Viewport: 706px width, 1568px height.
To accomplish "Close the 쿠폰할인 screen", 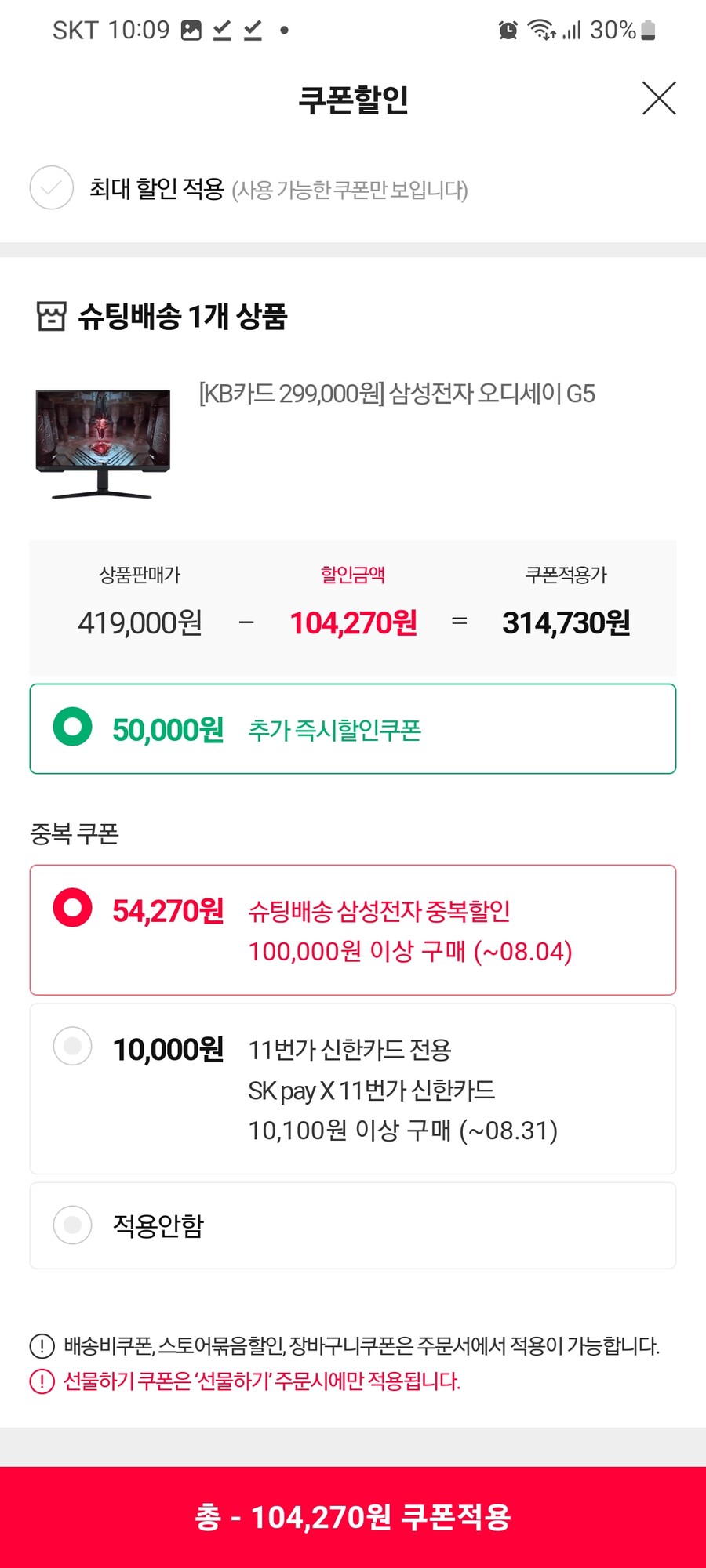I will [x=659, y=99].
